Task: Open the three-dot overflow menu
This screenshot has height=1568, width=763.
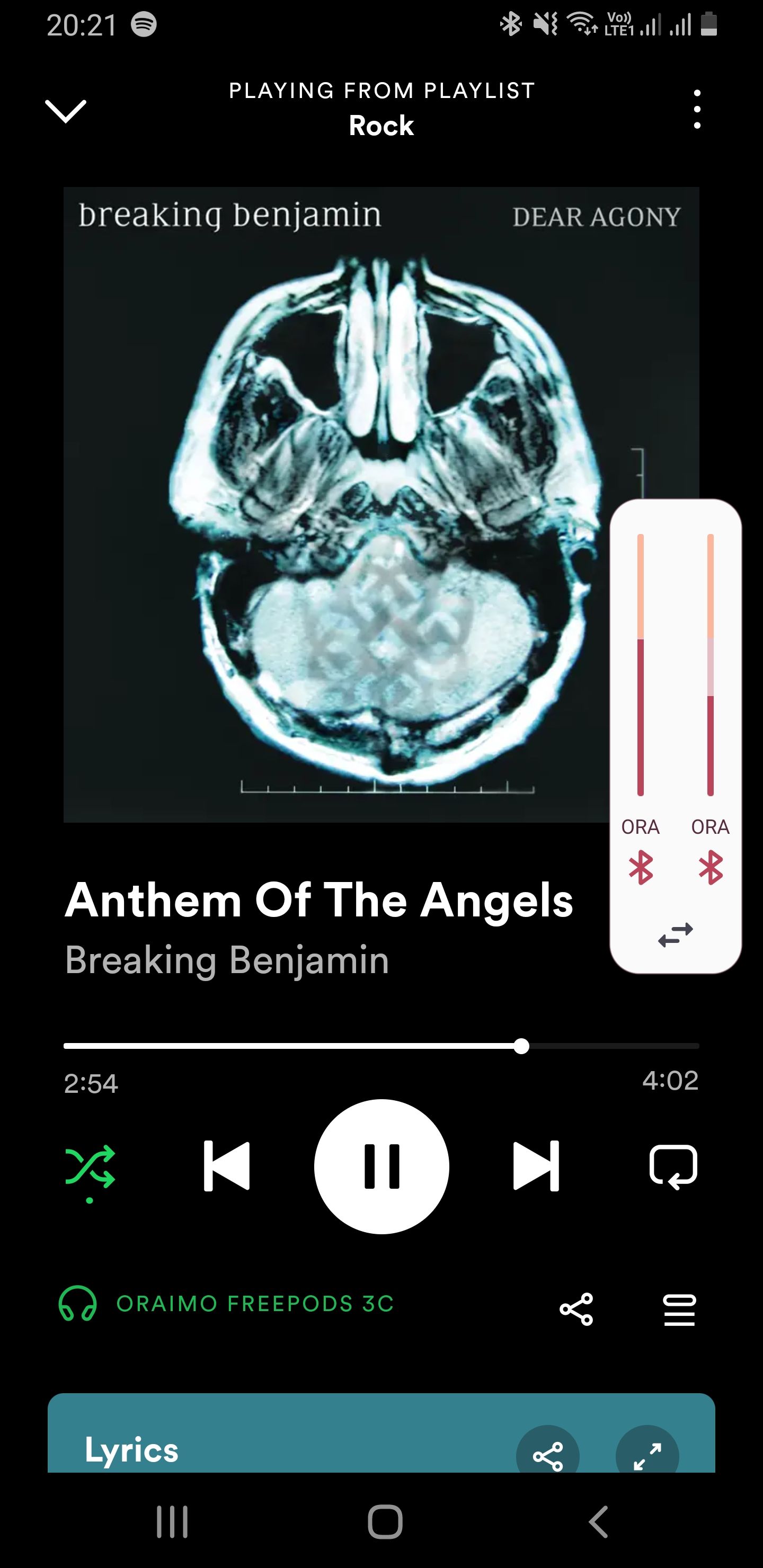Action: pos(697,110)
